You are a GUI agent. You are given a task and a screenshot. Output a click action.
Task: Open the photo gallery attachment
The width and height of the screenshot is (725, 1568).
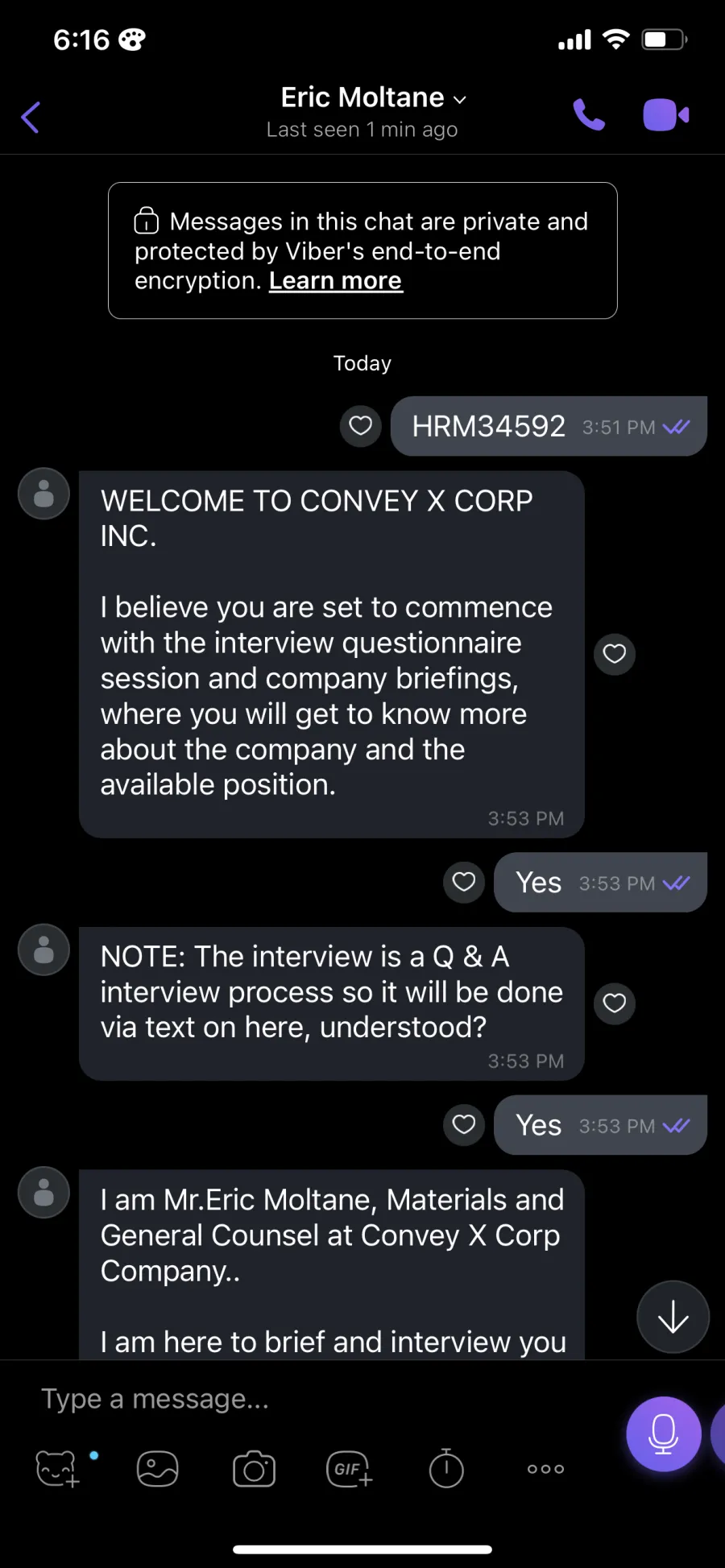pos(157,1469)
